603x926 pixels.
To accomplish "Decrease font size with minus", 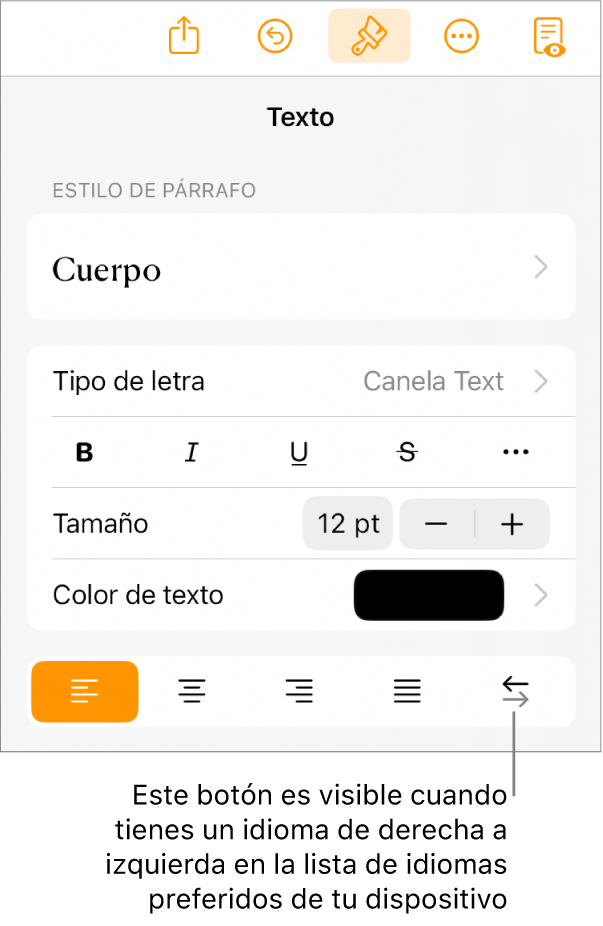I will point(437,524).
